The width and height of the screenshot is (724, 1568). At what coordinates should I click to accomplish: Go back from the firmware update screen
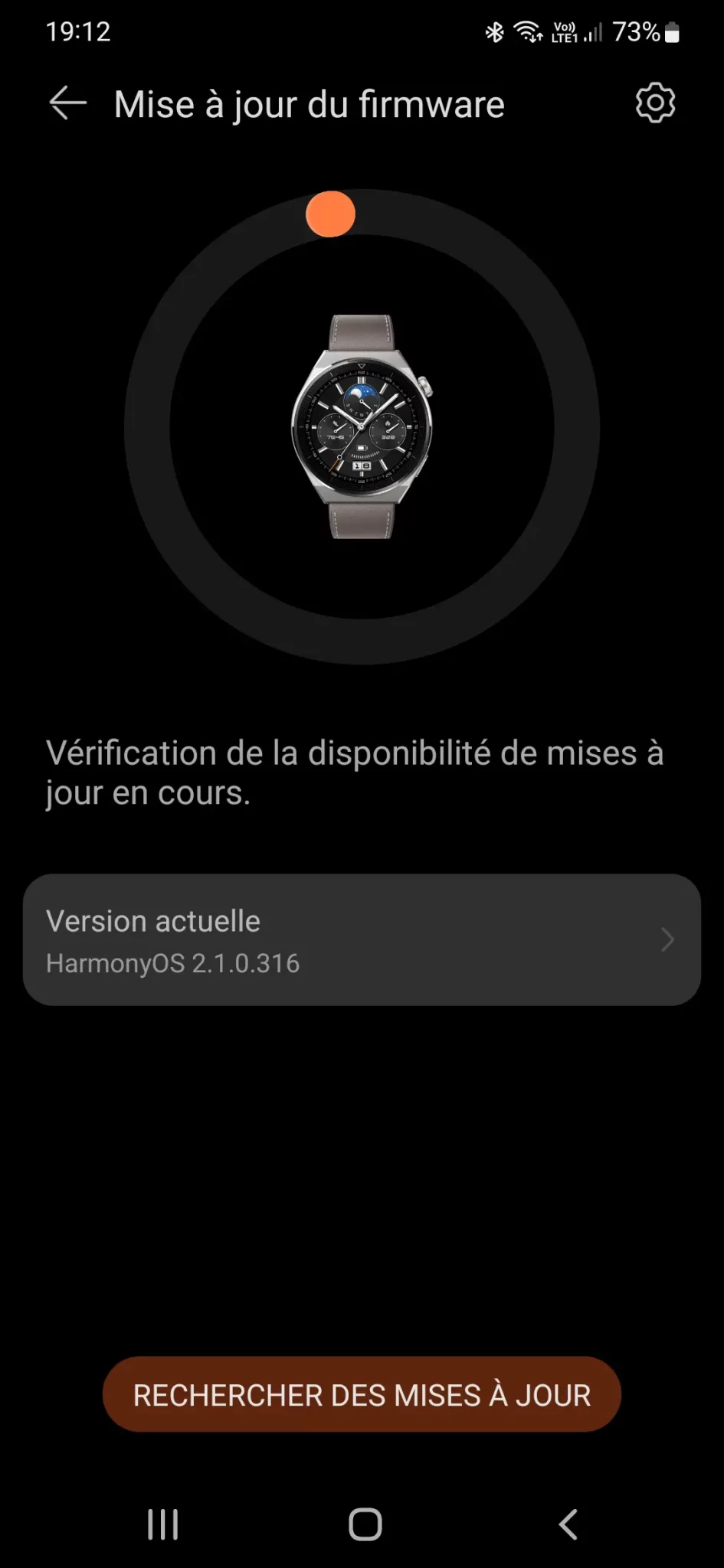(x=67, y=103)
